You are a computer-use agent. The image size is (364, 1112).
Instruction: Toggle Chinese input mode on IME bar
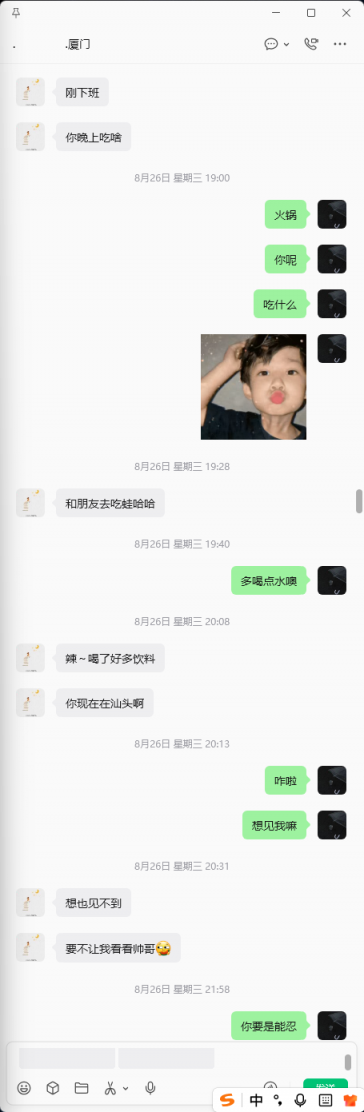coord(256,1100)
